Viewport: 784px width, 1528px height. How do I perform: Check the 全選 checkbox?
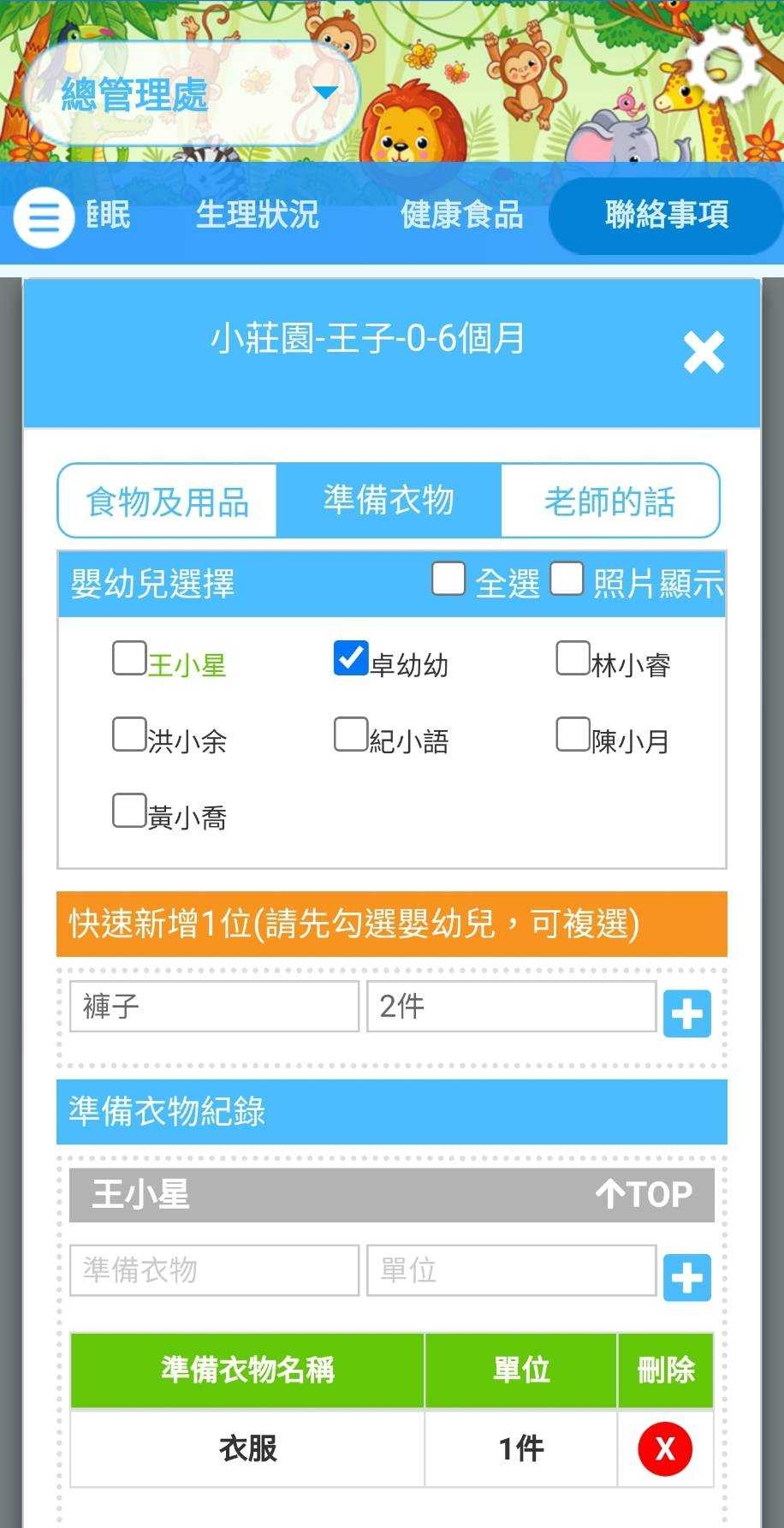click(448, 579)
